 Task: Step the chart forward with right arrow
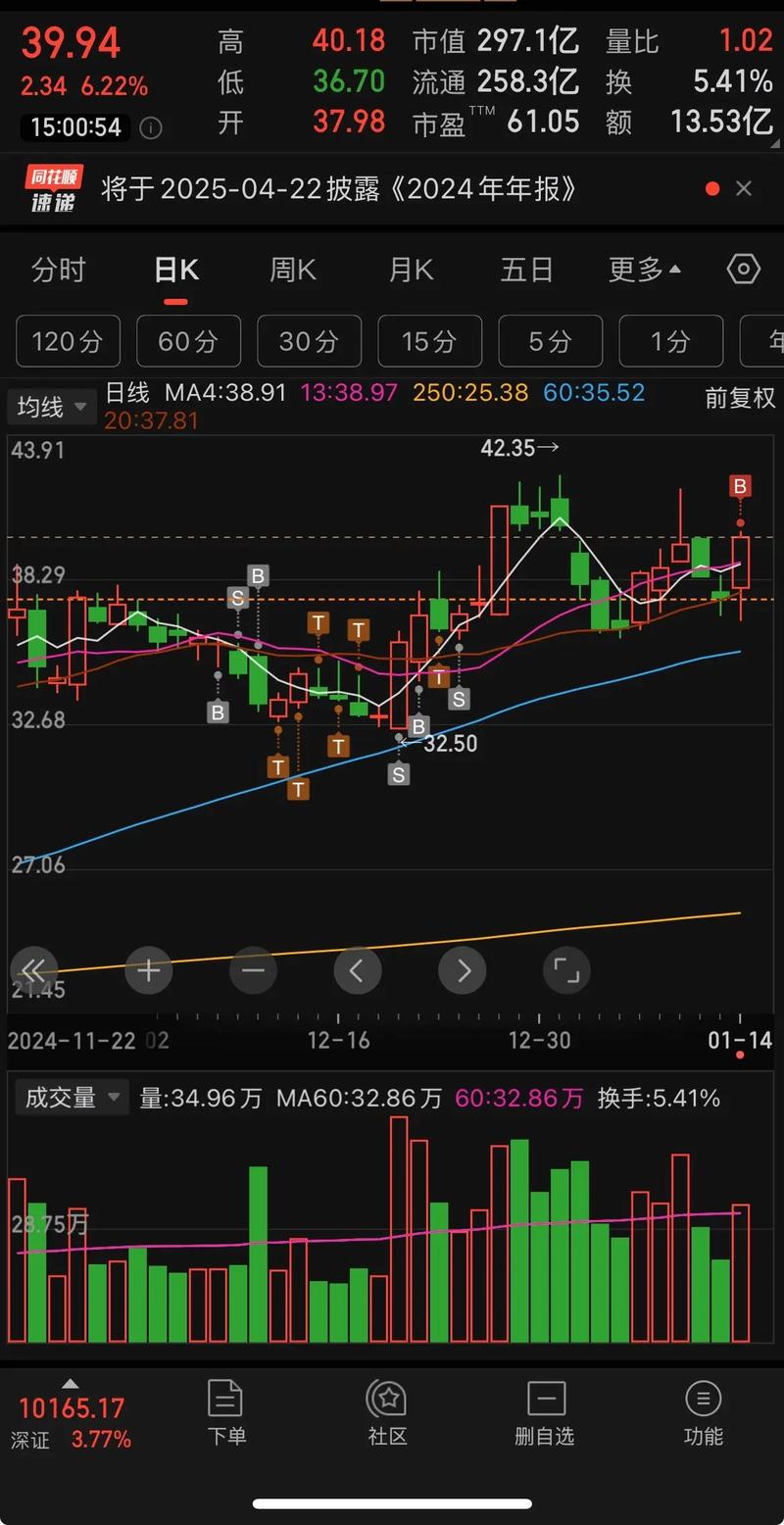point(462,970)
